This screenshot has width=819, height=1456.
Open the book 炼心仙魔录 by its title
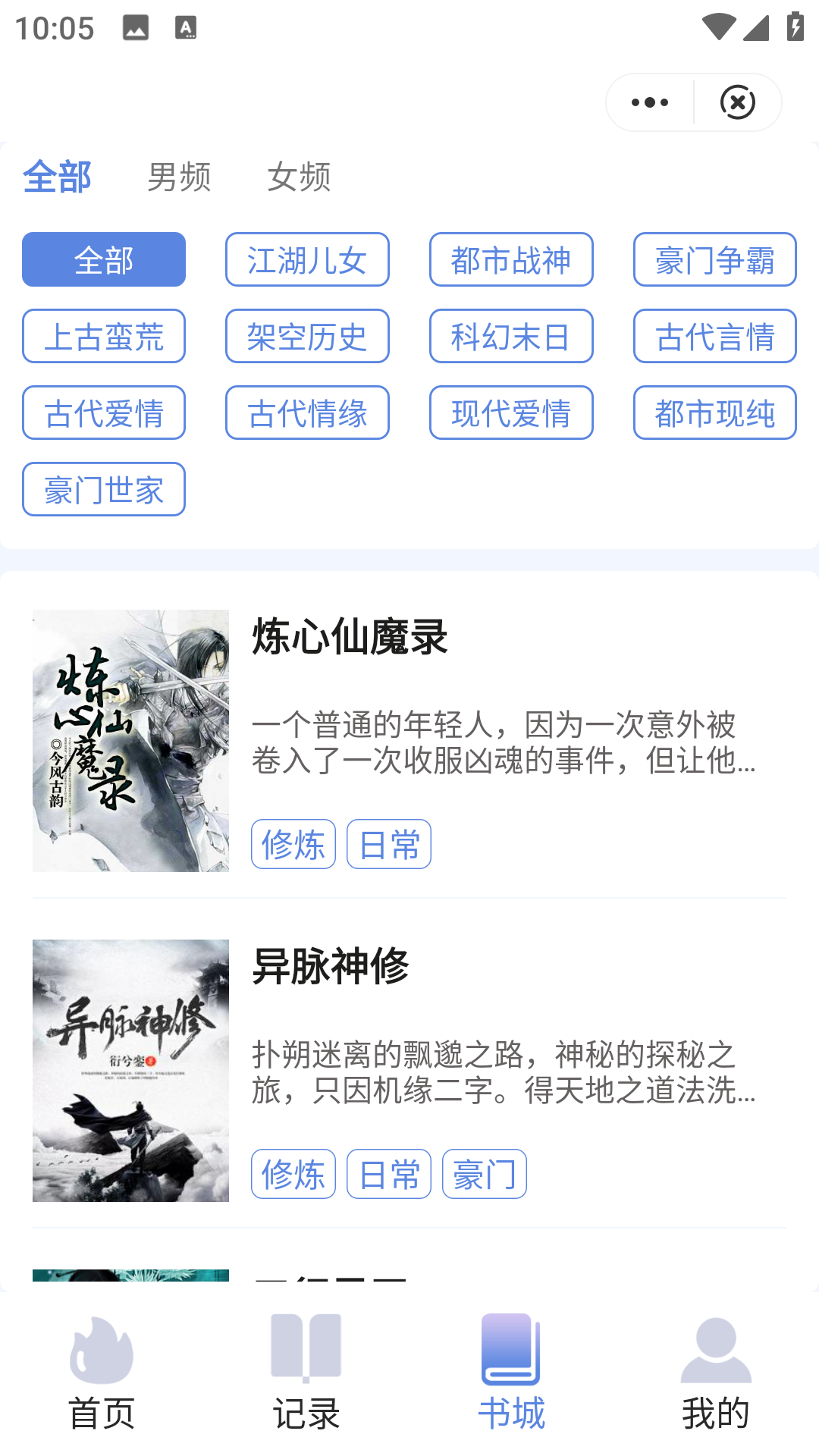click(x=350, y=639)
